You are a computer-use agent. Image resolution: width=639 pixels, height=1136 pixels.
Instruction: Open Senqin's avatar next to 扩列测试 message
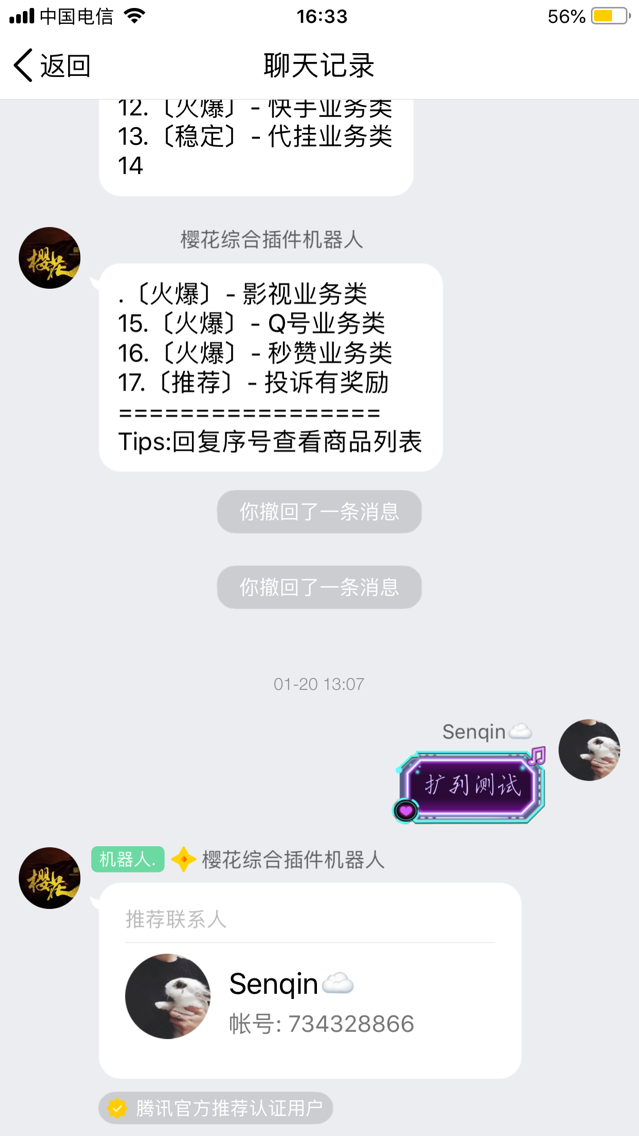coord(589,750)
